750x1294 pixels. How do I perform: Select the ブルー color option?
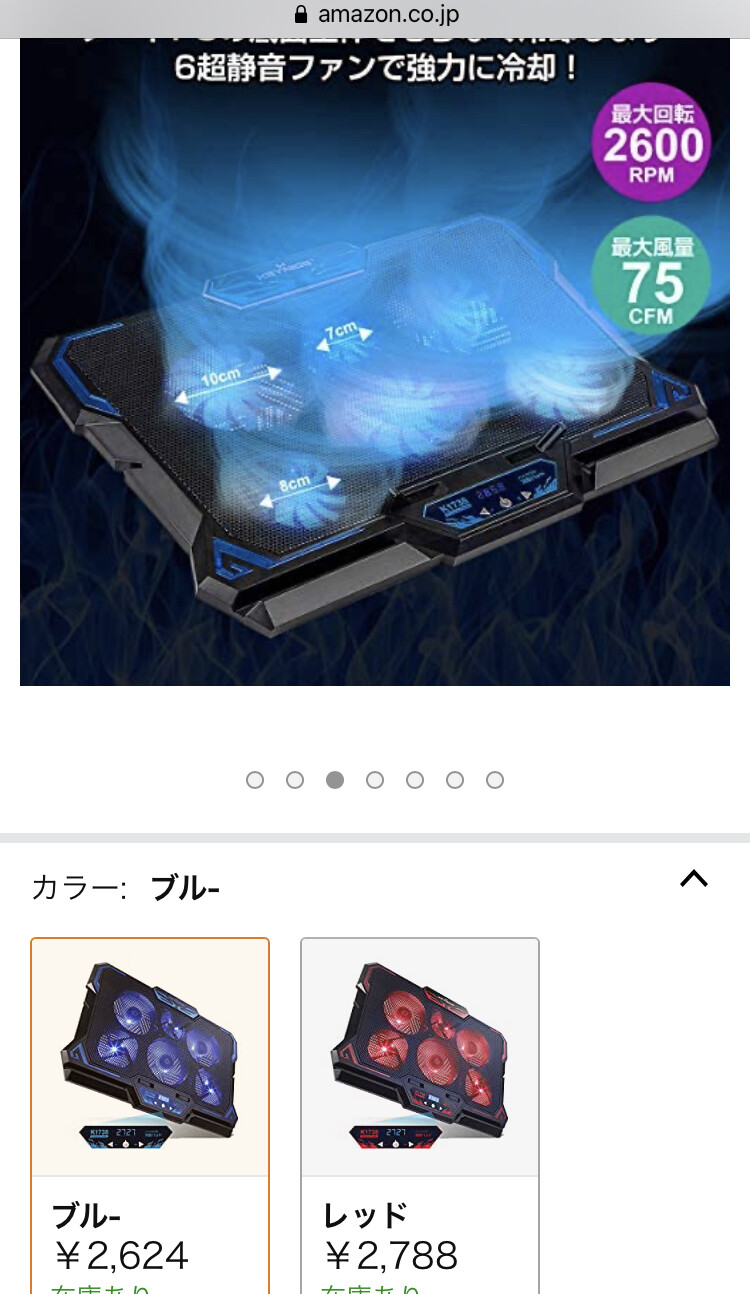click(150, 1100)
